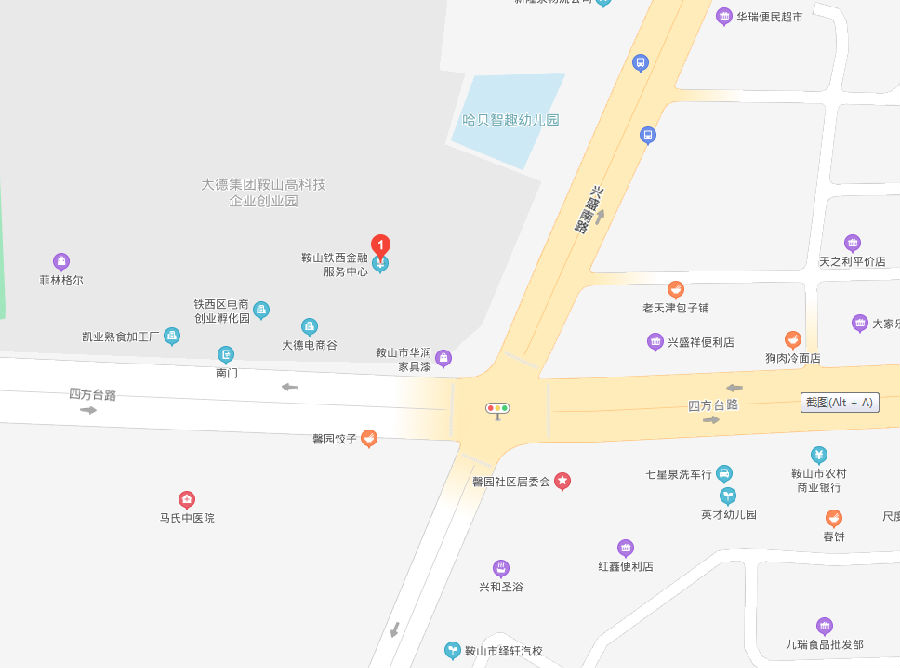
Task: Select the 鞍山铁西金融服务中心 map point
Action: pos(380,265)
